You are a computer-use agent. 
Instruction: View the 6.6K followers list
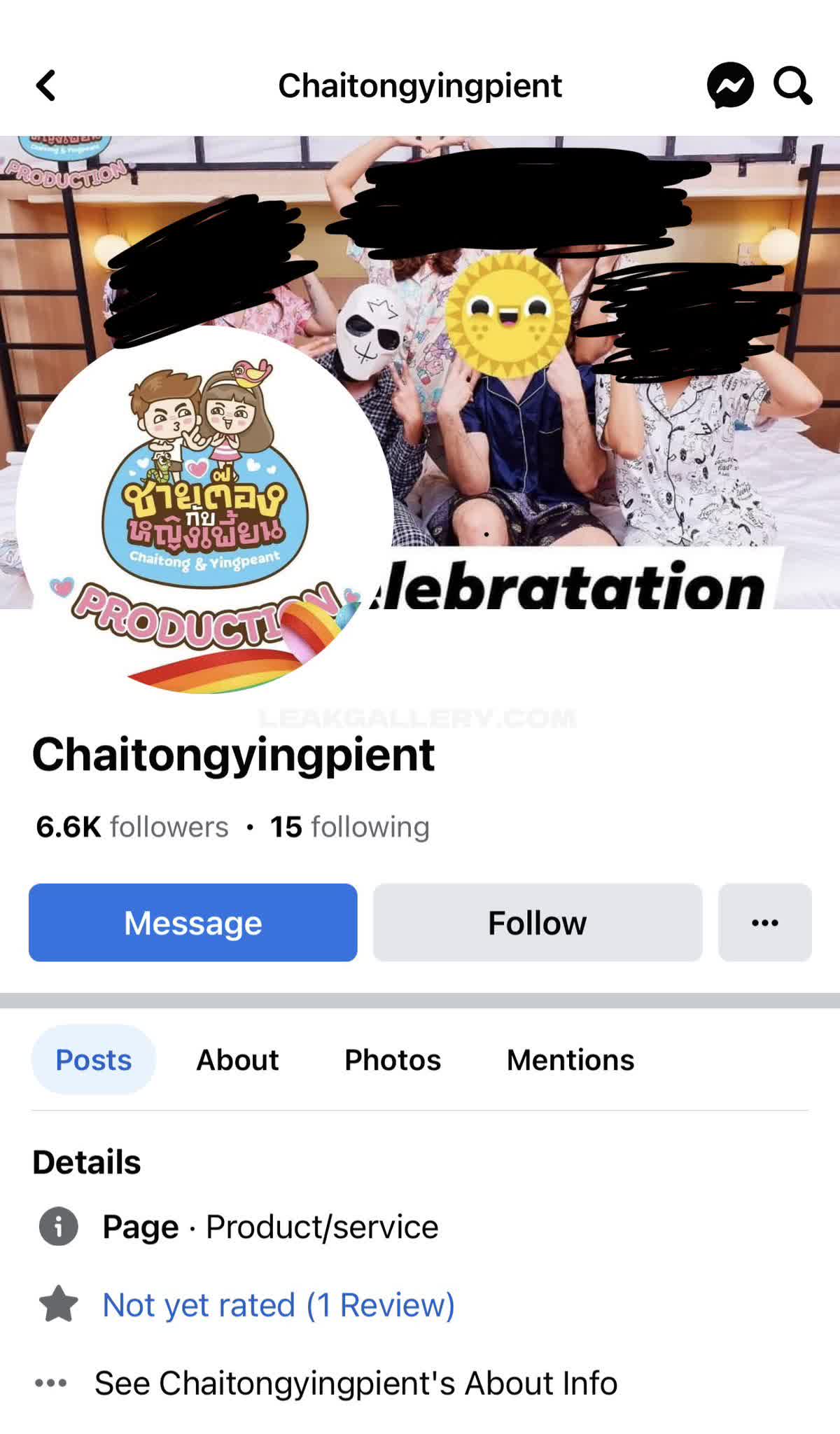132,826
